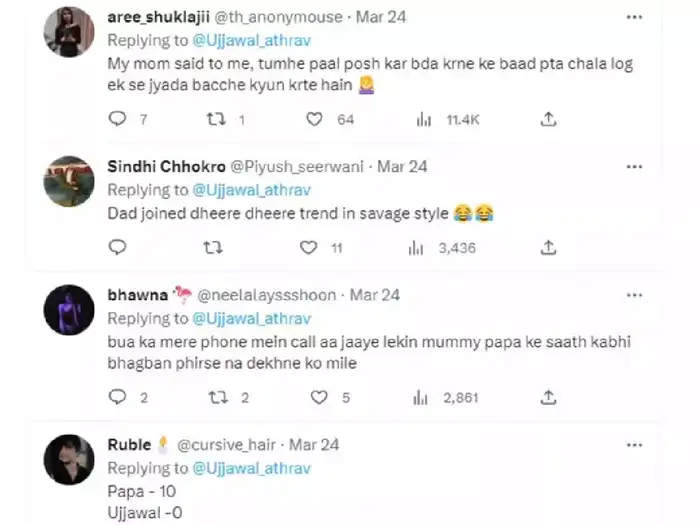The width and height of the screenshot is (700, 525).
Task: Open @Ujjawal_athrav link in Ruble's reply
Action: point(251,468)
